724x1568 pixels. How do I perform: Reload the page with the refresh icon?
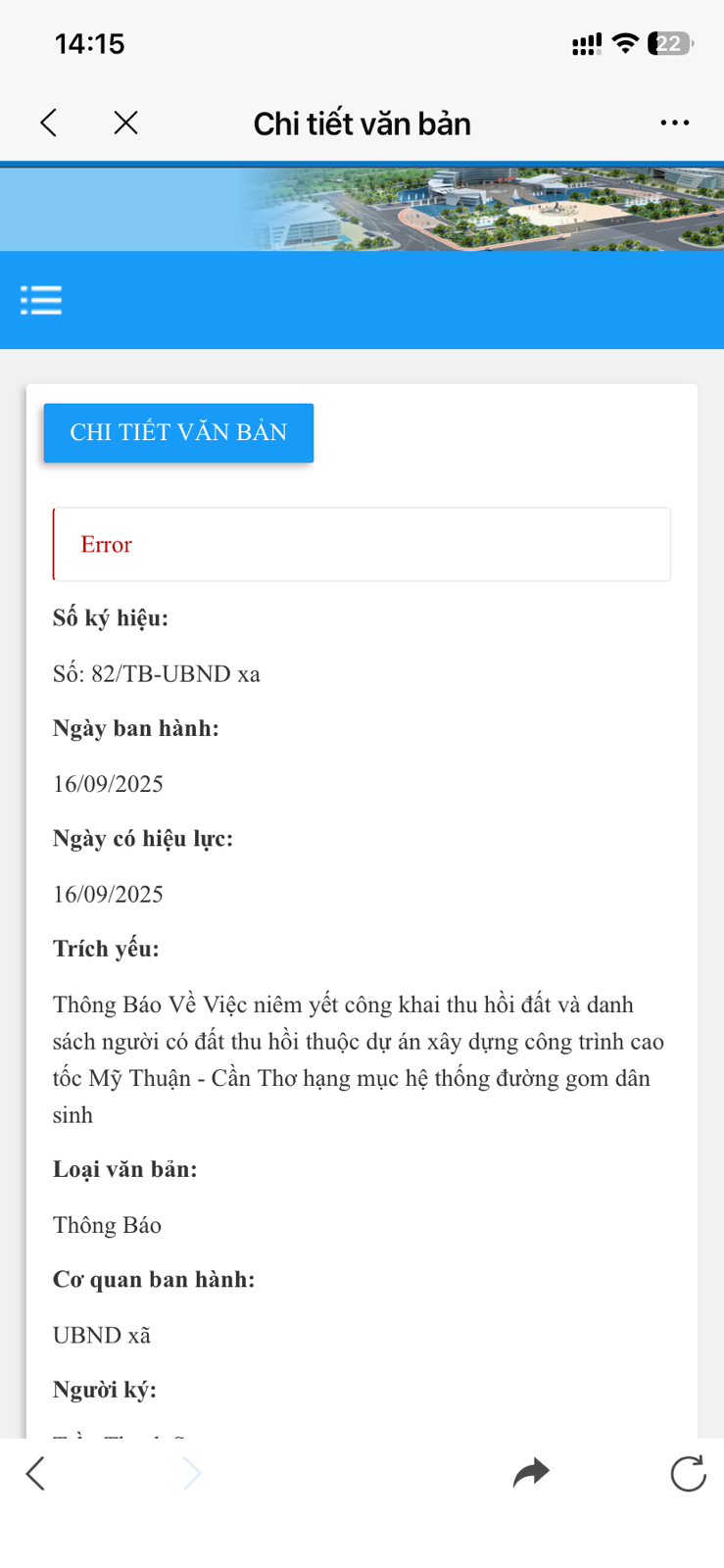coord(688,1473)
